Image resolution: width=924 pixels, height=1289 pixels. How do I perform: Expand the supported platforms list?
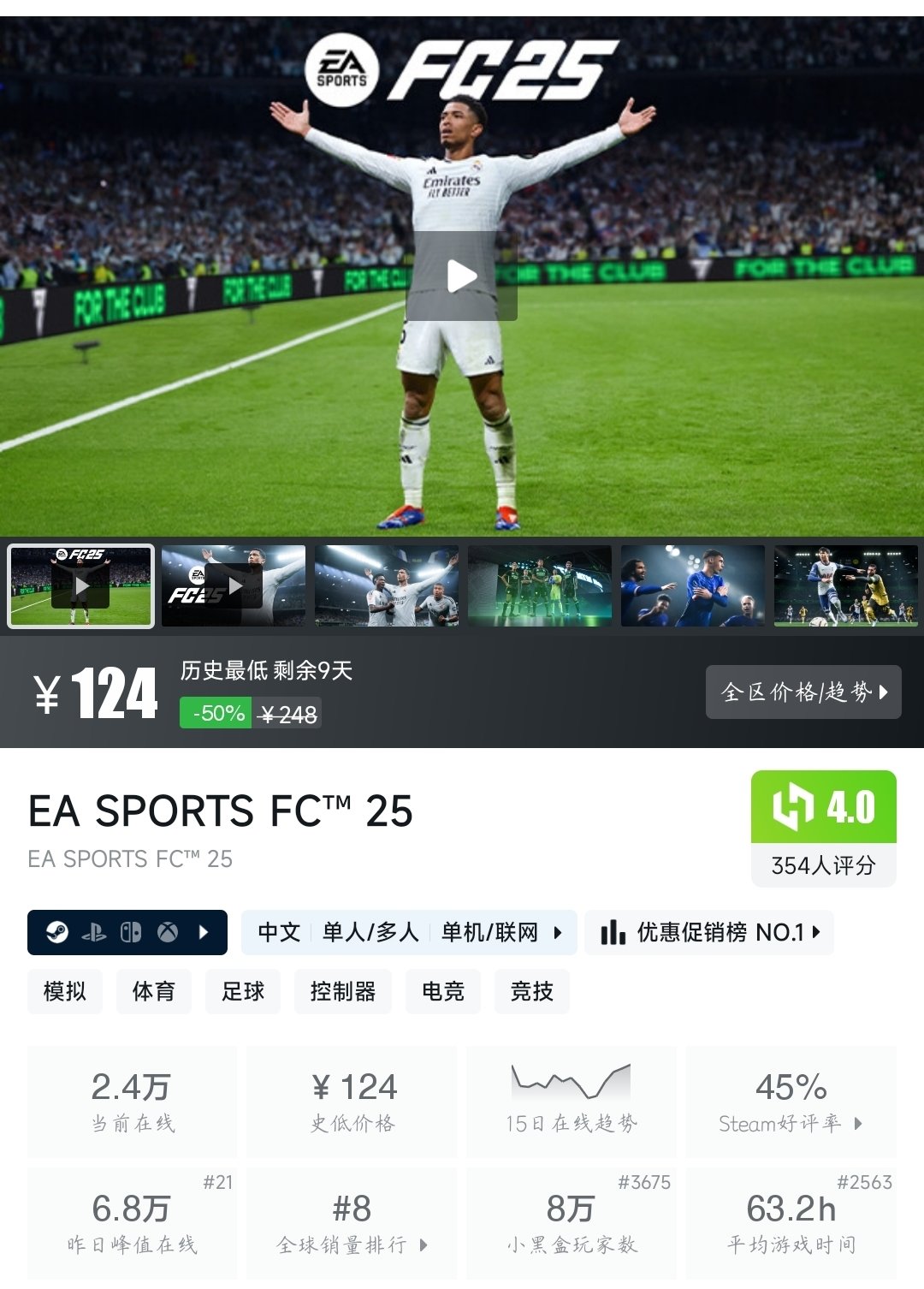pos(127,932)
